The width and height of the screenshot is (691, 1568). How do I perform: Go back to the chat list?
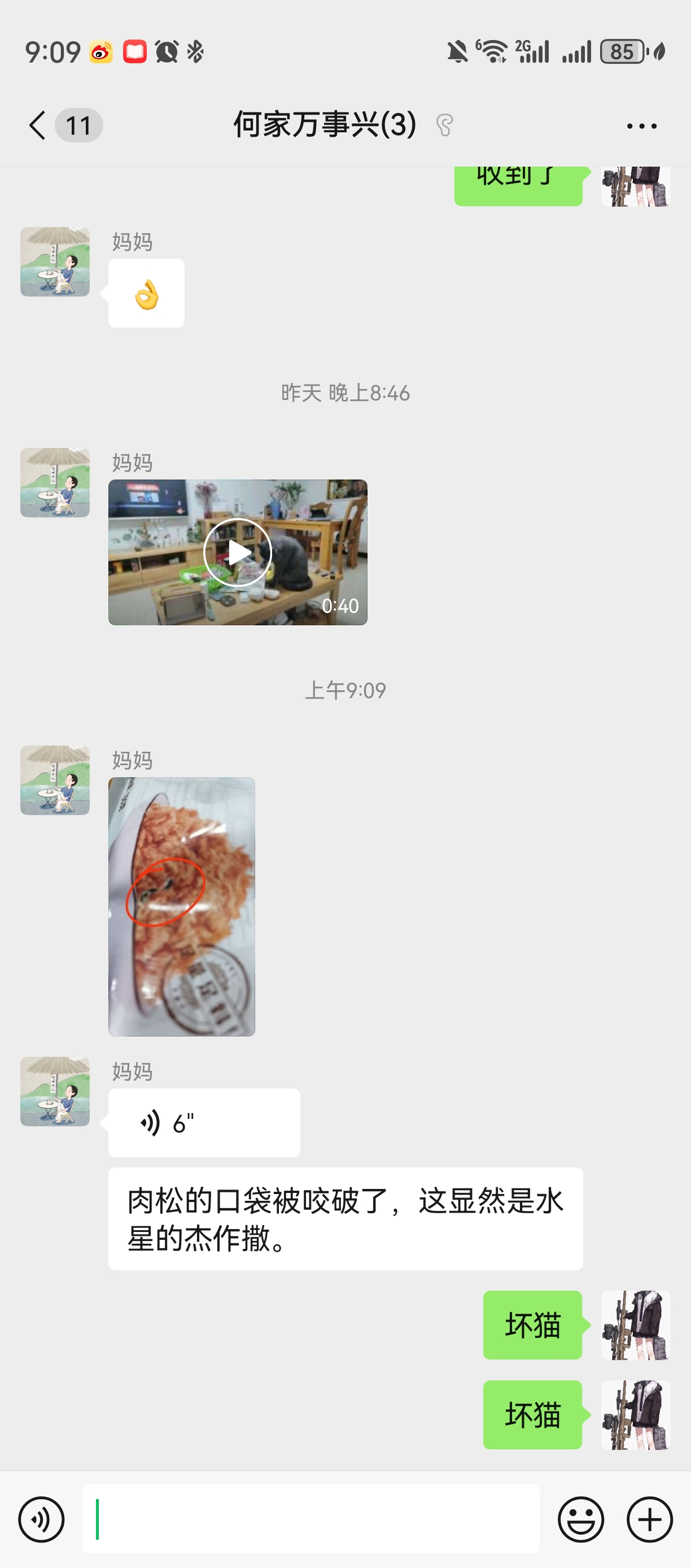click(38, 125)
